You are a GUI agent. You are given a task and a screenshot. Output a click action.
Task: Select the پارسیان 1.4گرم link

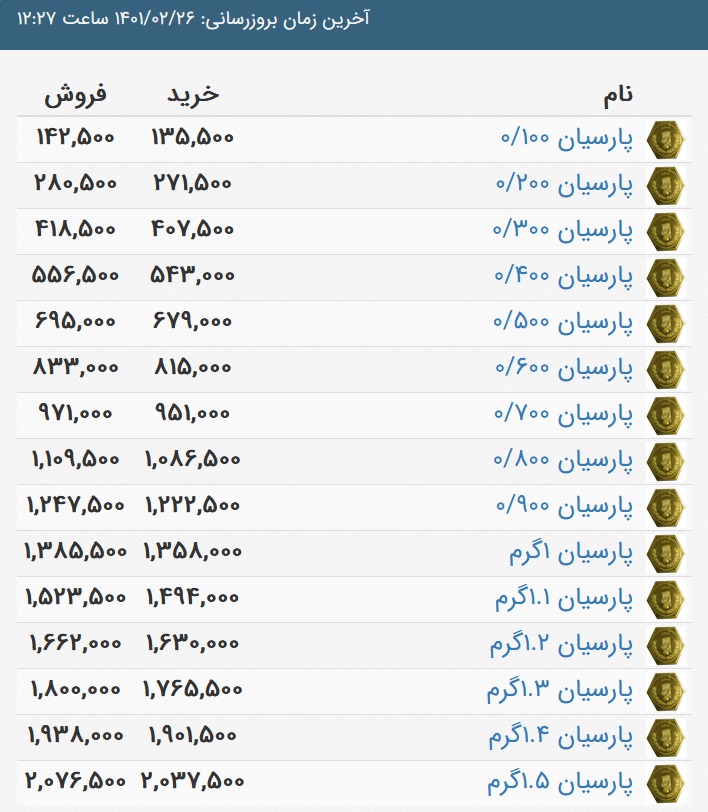[x=561, y=737]
